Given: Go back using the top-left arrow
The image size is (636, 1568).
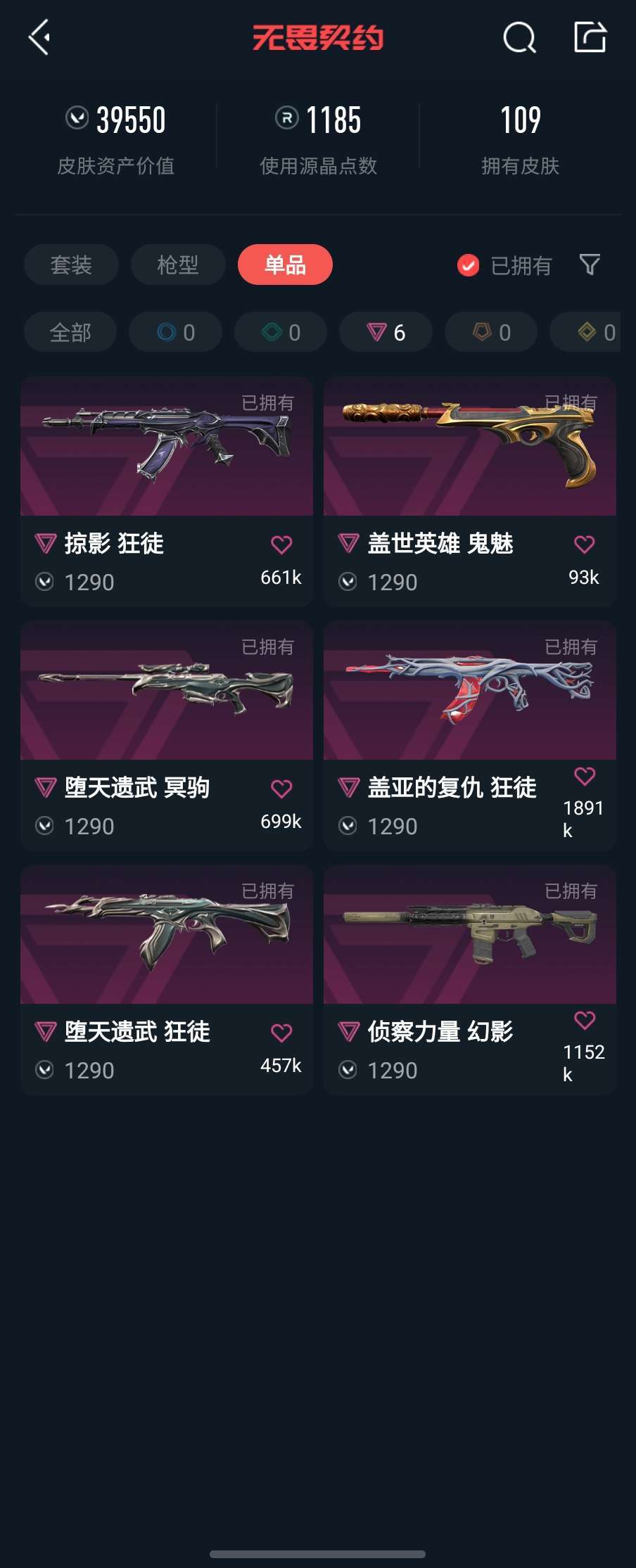Looking at the screenshot, I should (x=39, y=37).
